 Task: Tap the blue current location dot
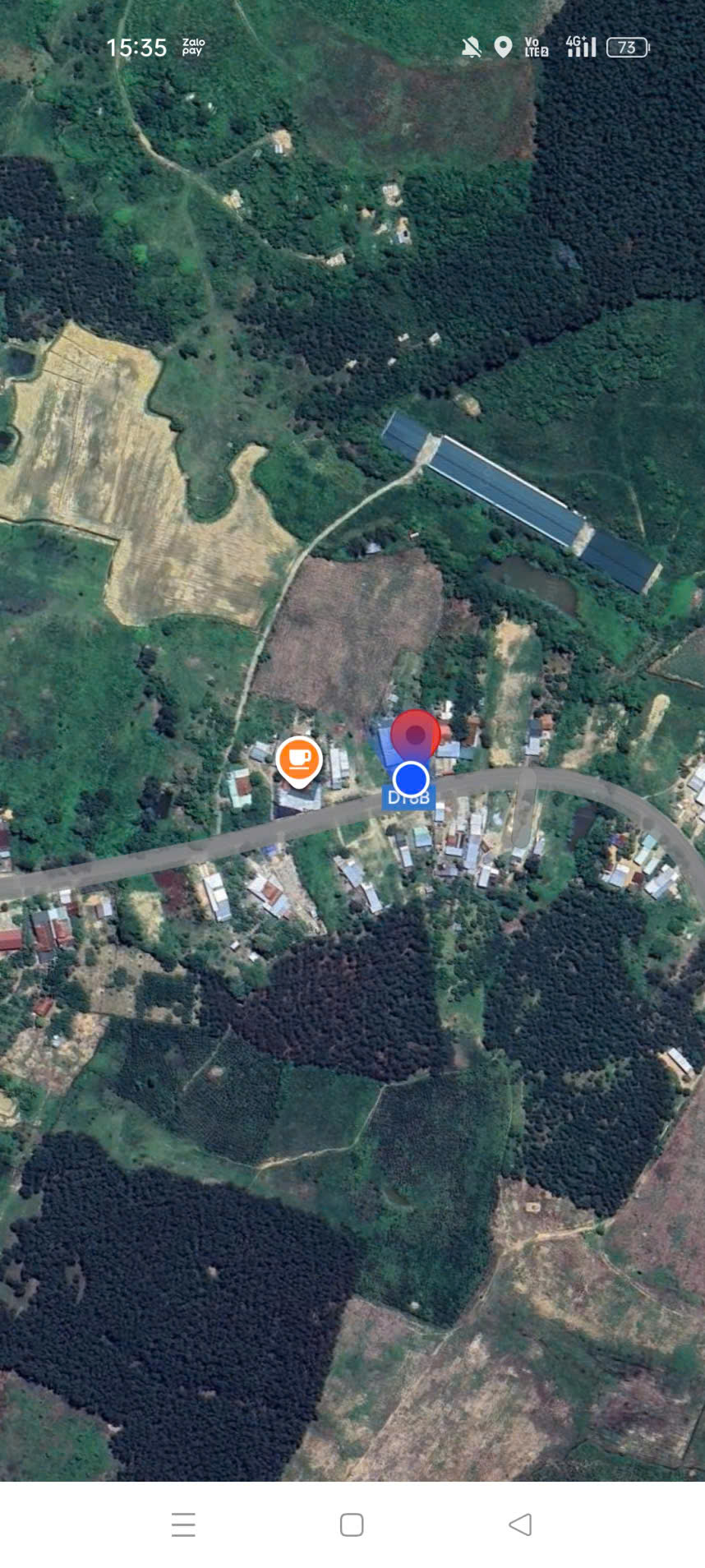(411, 778)
